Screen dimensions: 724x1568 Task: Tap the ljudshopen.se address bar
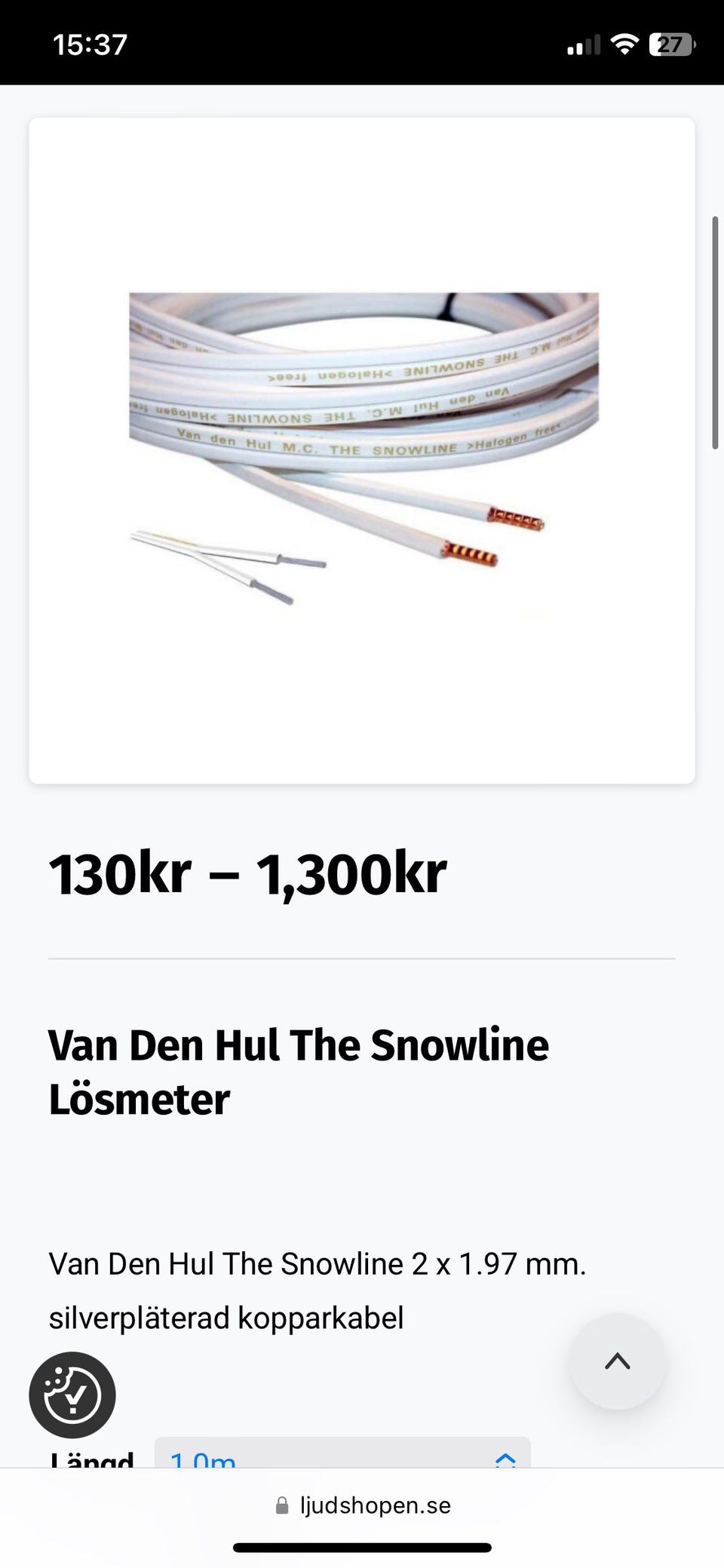tap(363, 1505)
